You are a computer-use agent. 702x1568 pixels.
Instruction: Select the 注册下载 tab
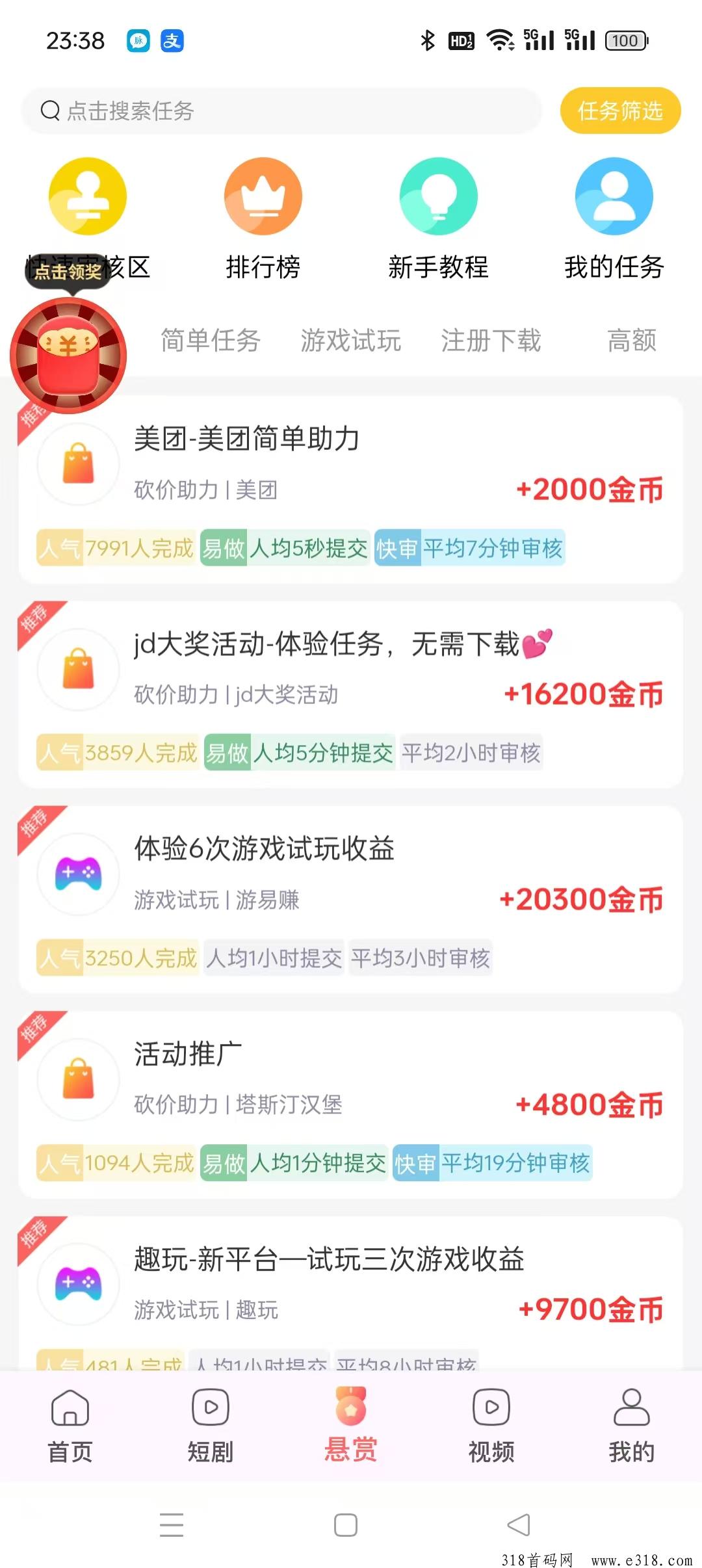tap(491, 340)
